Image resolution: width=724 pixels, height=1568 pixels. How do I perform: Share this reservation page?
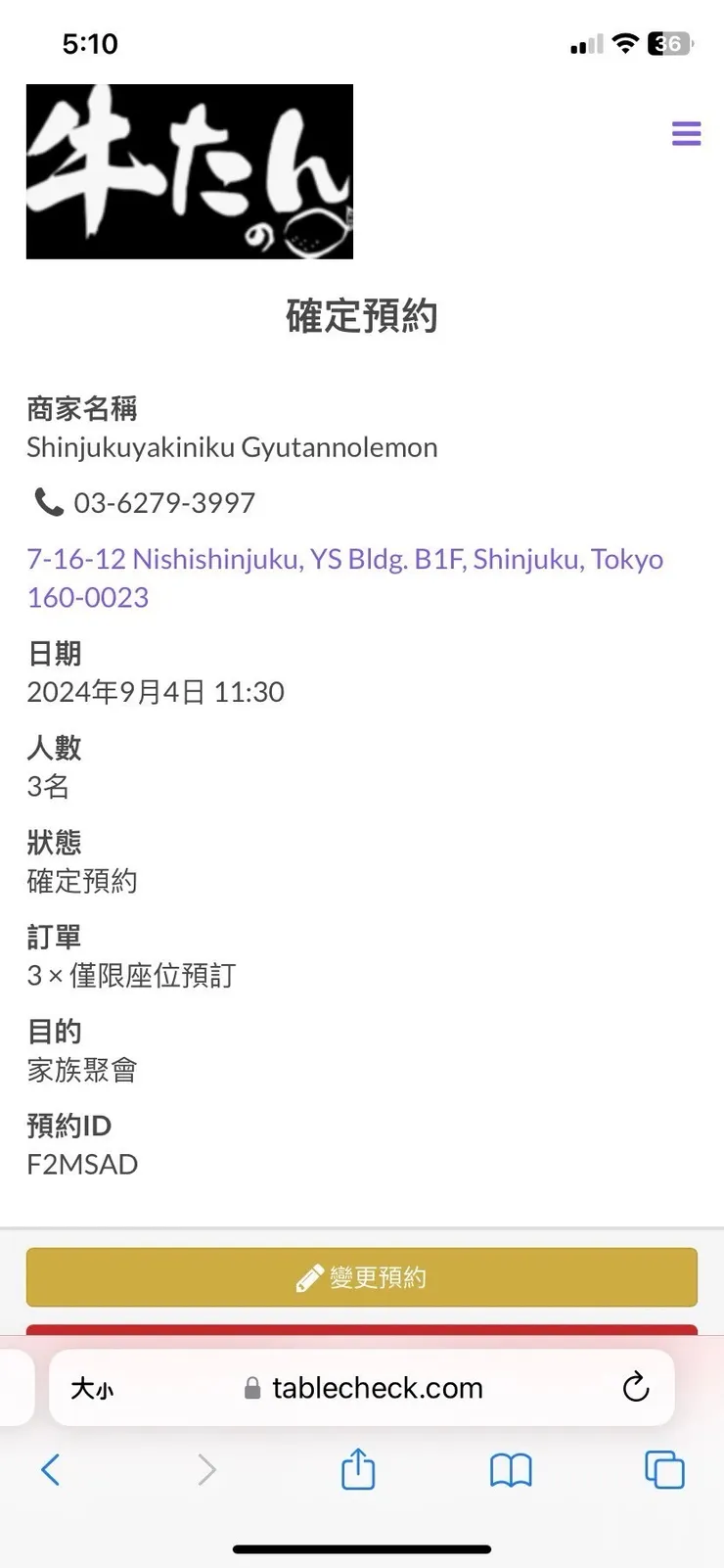point(358,1469)
